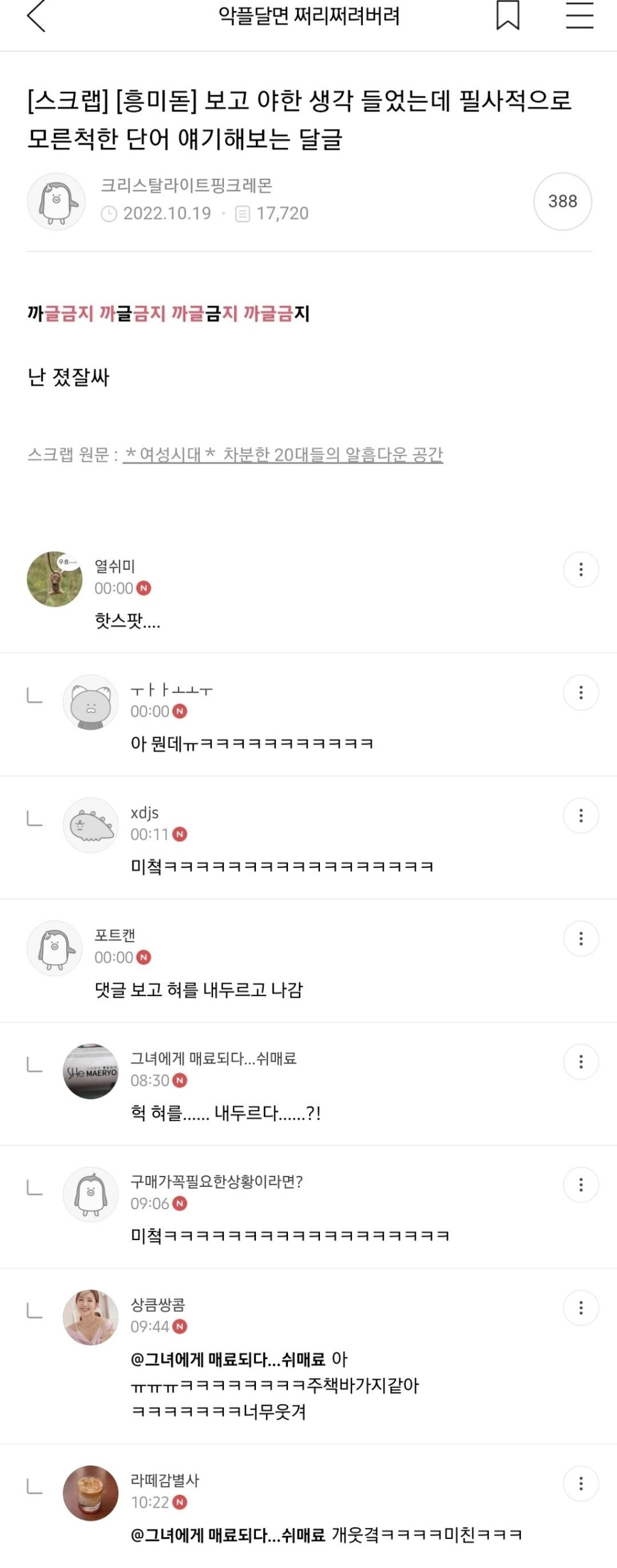This screenshot has height=1568, width=617.
Task: Open 그녀에게 매료되다...쉬매료's profile picture
Action: (91, 1071)
